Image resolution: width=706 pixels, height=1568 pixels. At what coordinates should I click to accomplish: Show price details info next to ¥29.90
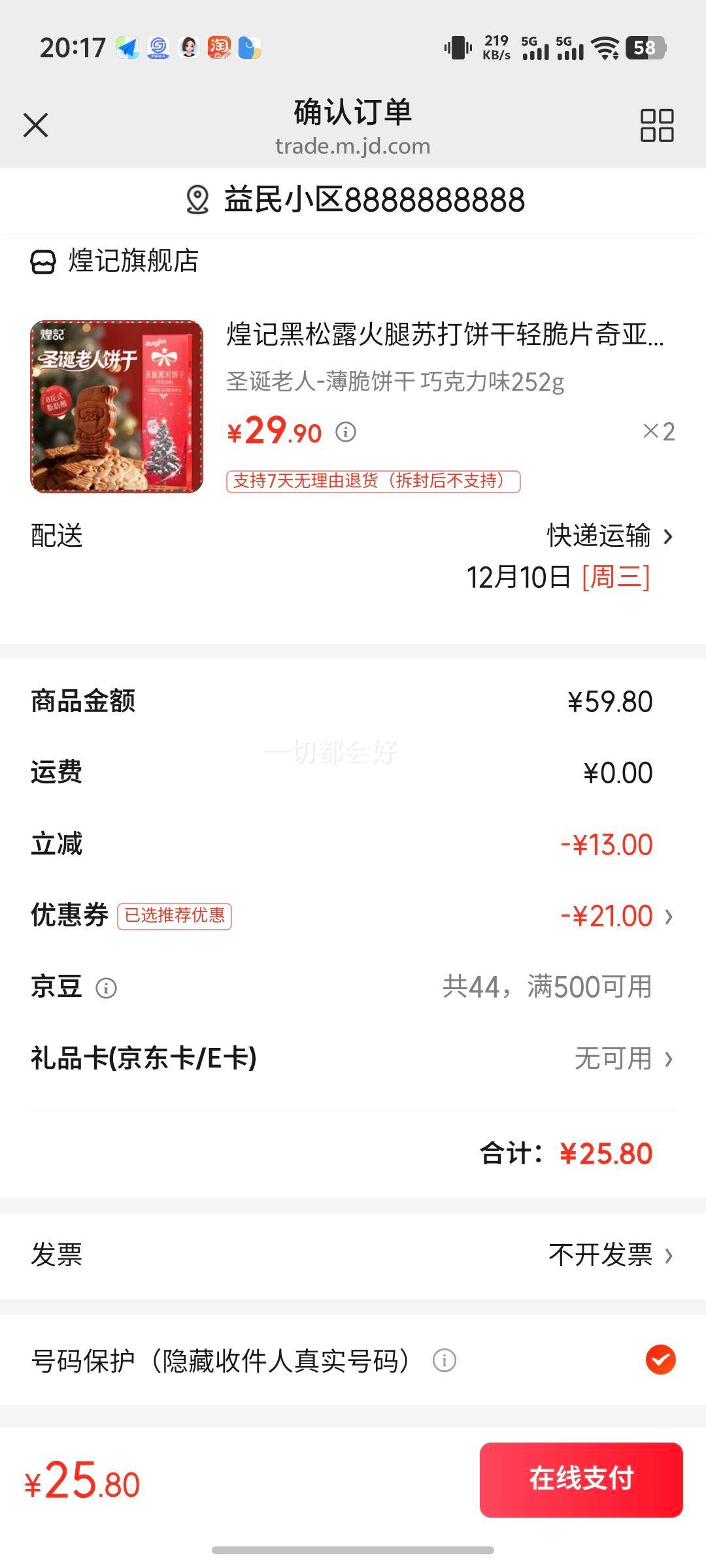(x=346, y=432)
